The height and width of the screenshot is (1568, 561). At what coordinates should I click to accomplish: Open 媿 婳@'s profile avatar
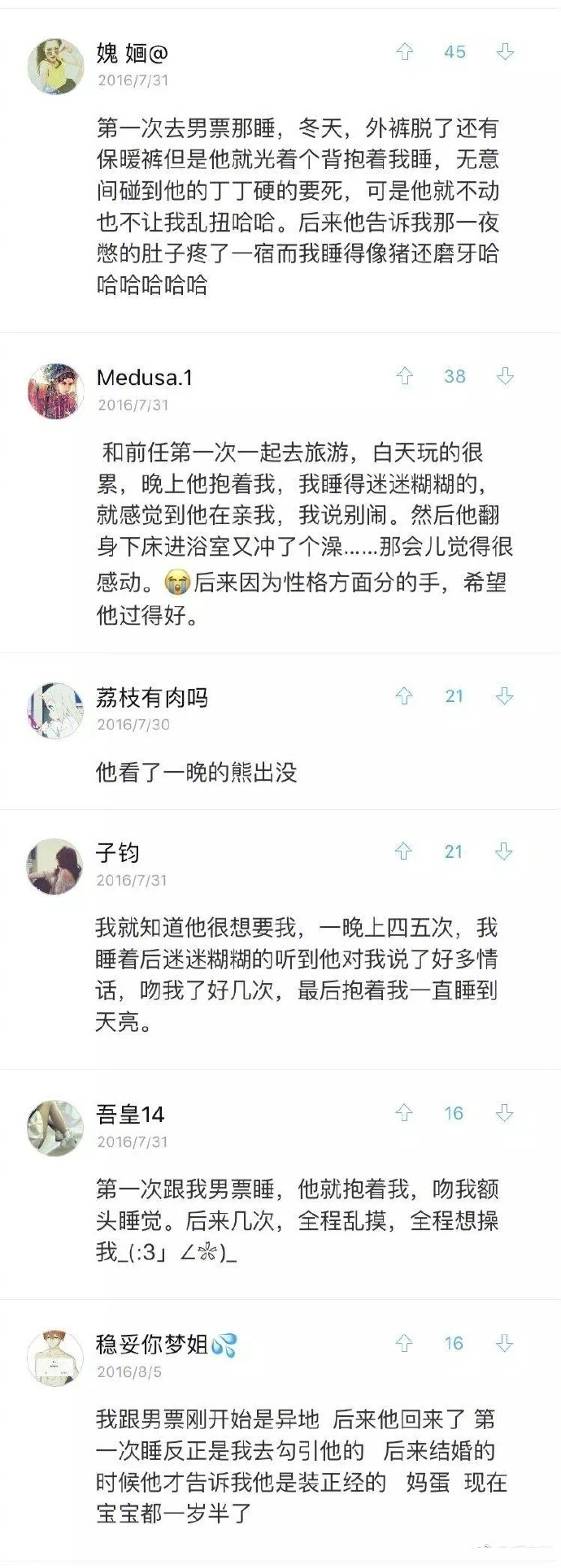[56, 66]
